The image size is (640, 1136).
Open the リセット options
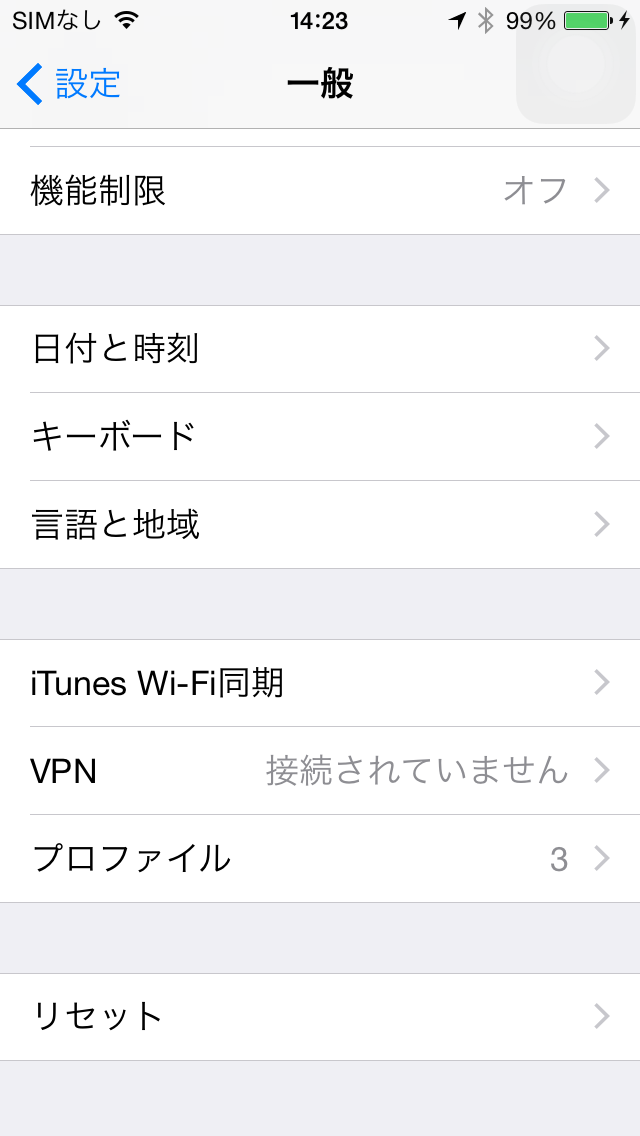[320, 1017]
